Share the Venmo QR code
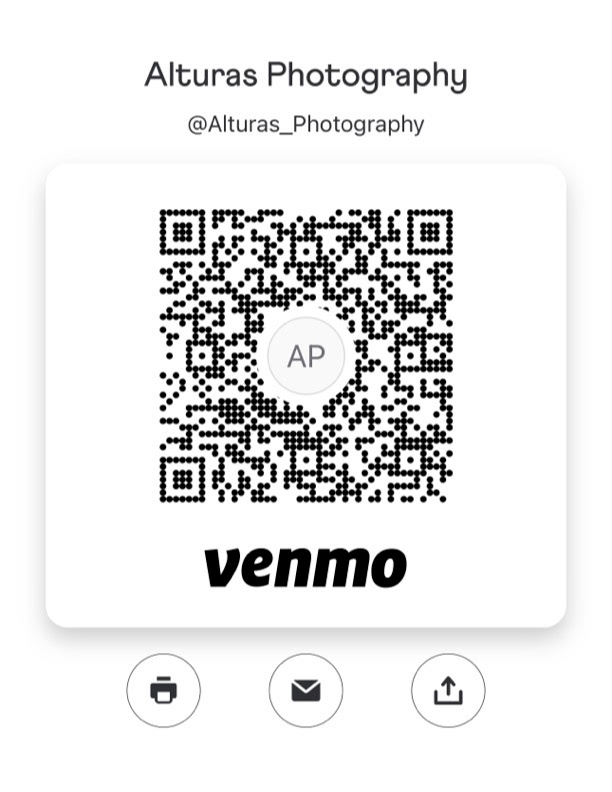612x792 pixels. 448,690
